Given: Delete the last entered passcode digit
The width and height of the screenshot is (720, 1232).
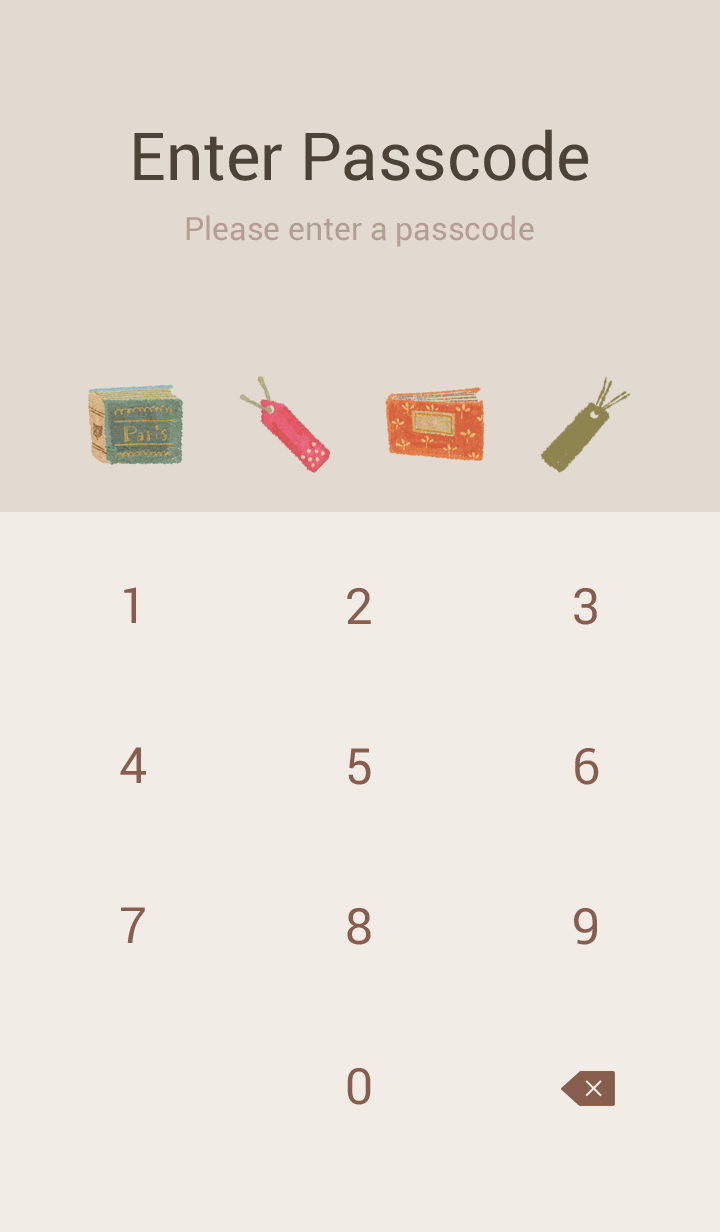Looking at the screenshot, I should tap(588, 1088).
